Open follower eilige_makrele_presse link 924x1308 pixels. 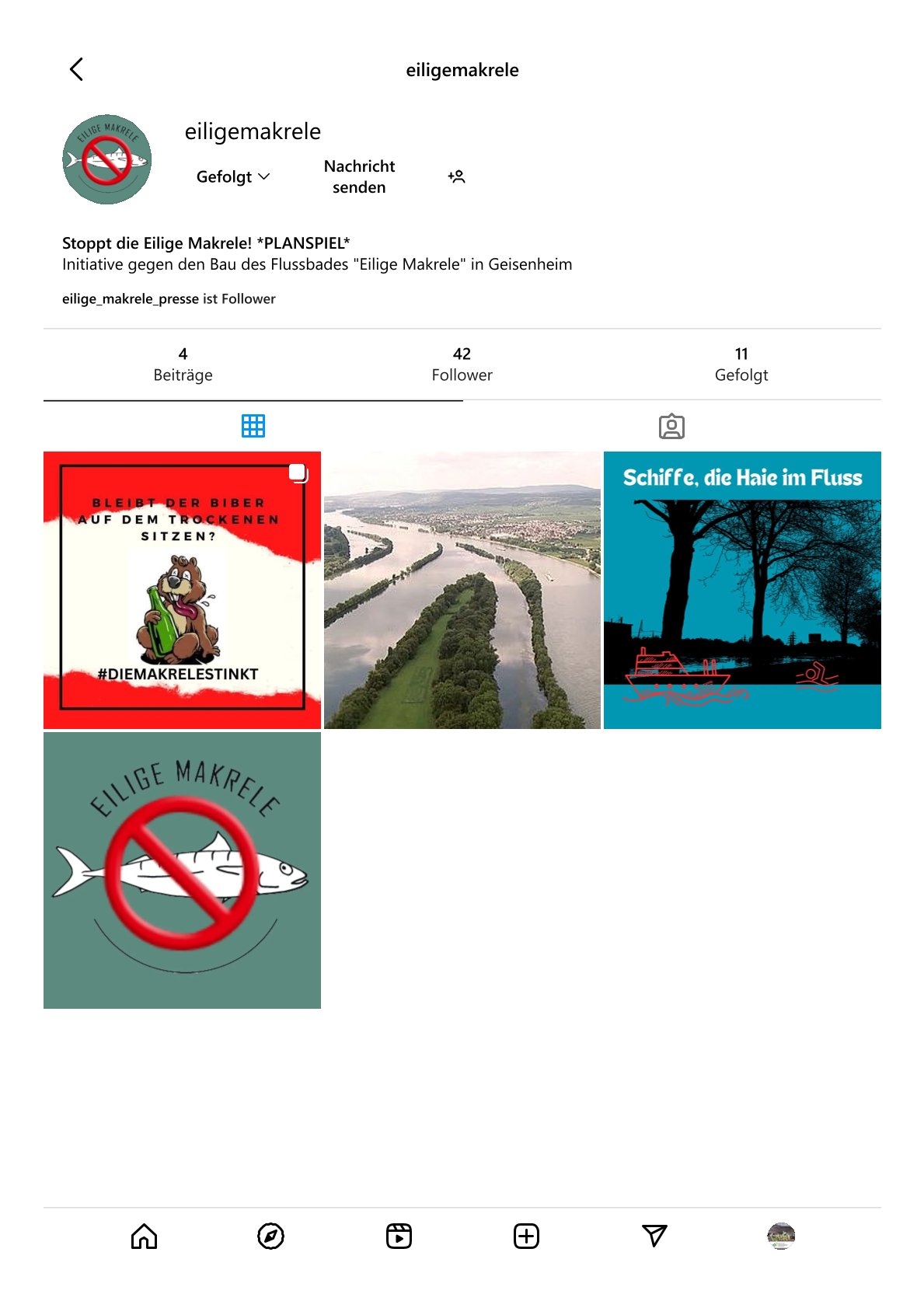coord(131,299)
